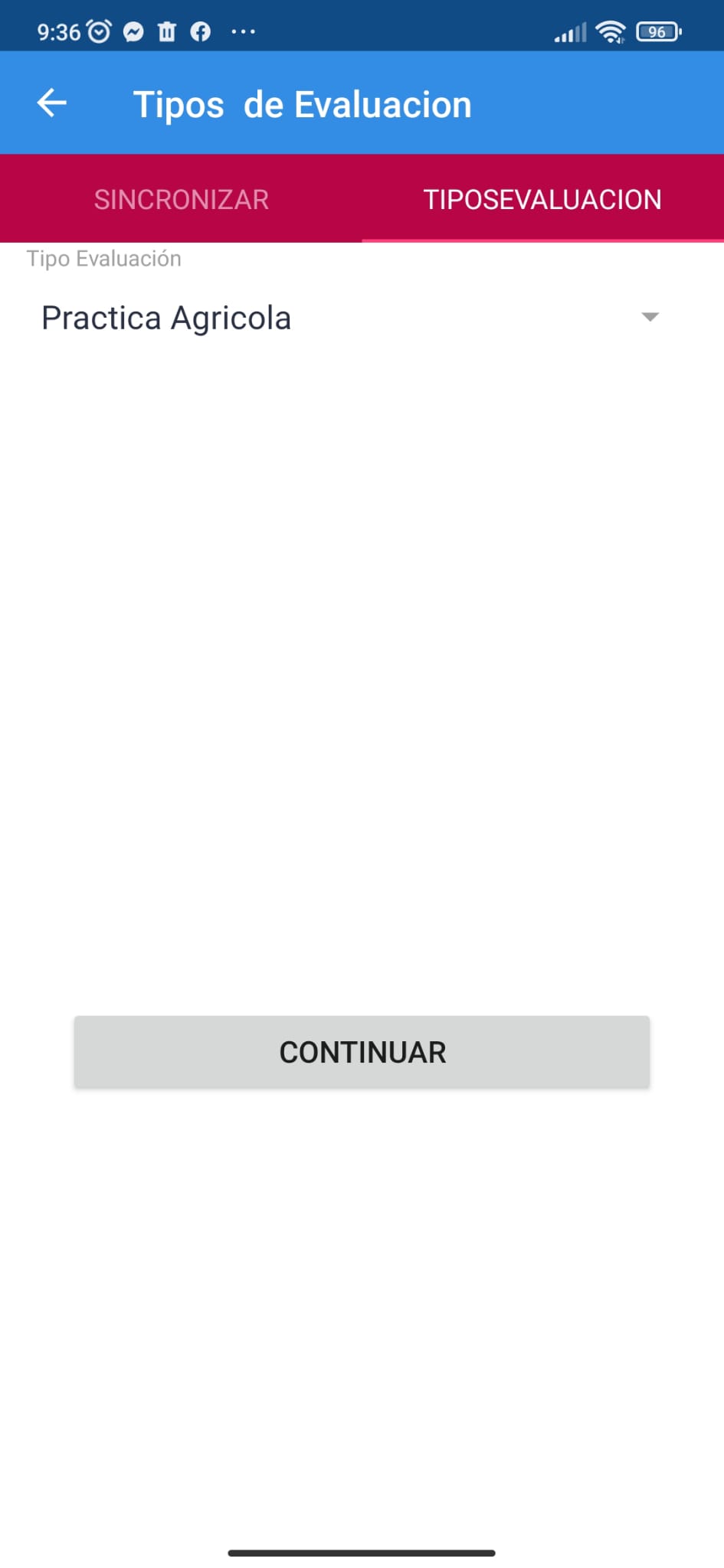Go back using the arrow icon
This screenshot has width=724, height=1568.
pos(52,103)
